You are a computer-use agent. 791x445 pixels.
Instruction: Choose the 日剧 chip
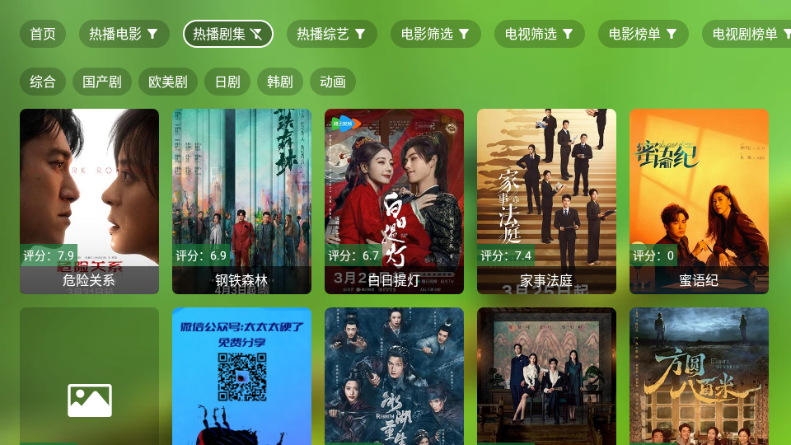coord(227,82)
